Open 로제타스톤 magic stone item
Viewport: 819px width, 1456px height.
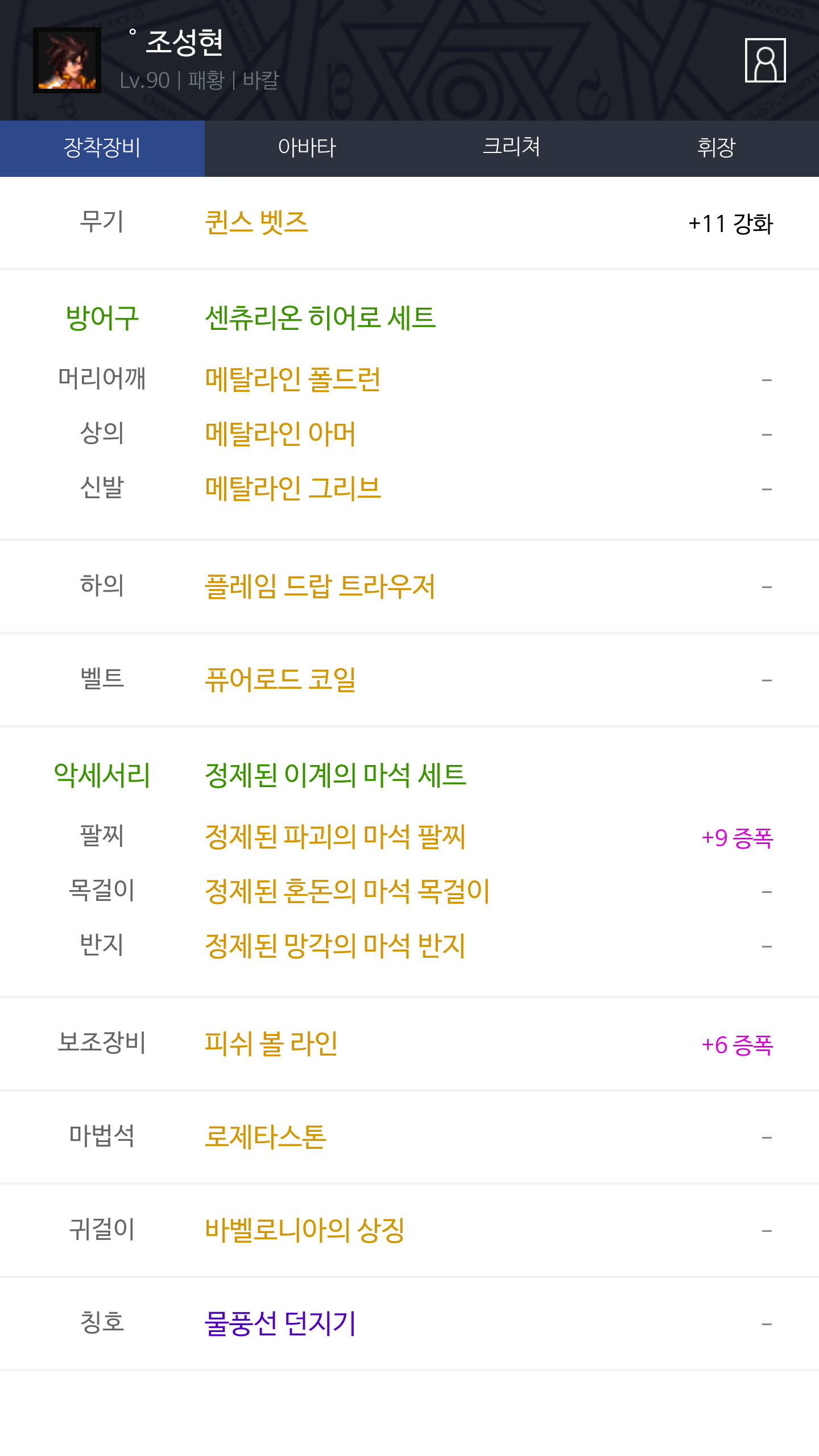265,1137
